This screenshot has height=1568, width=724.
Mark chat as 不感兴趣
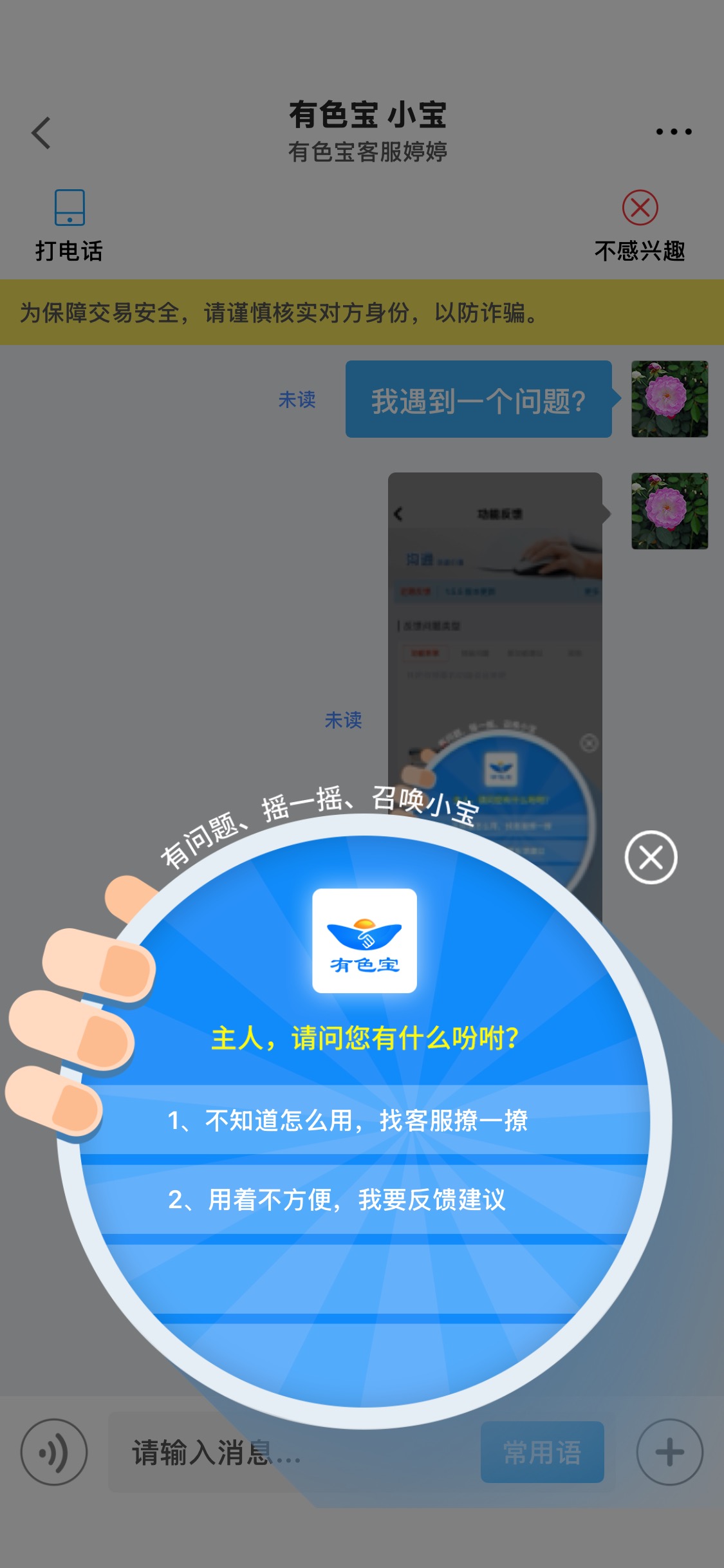640,226
